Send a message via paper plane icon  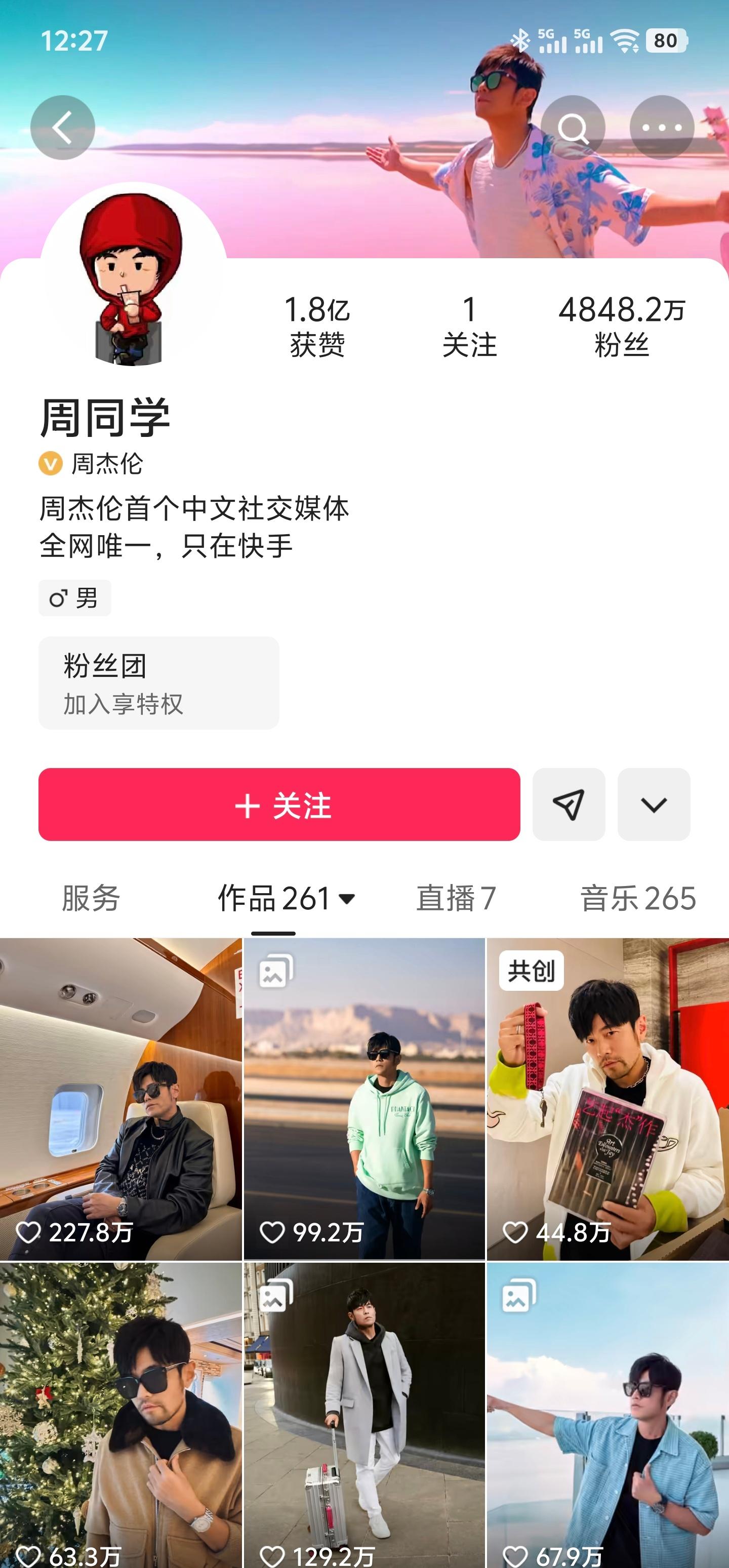click(x=569, y=805)
